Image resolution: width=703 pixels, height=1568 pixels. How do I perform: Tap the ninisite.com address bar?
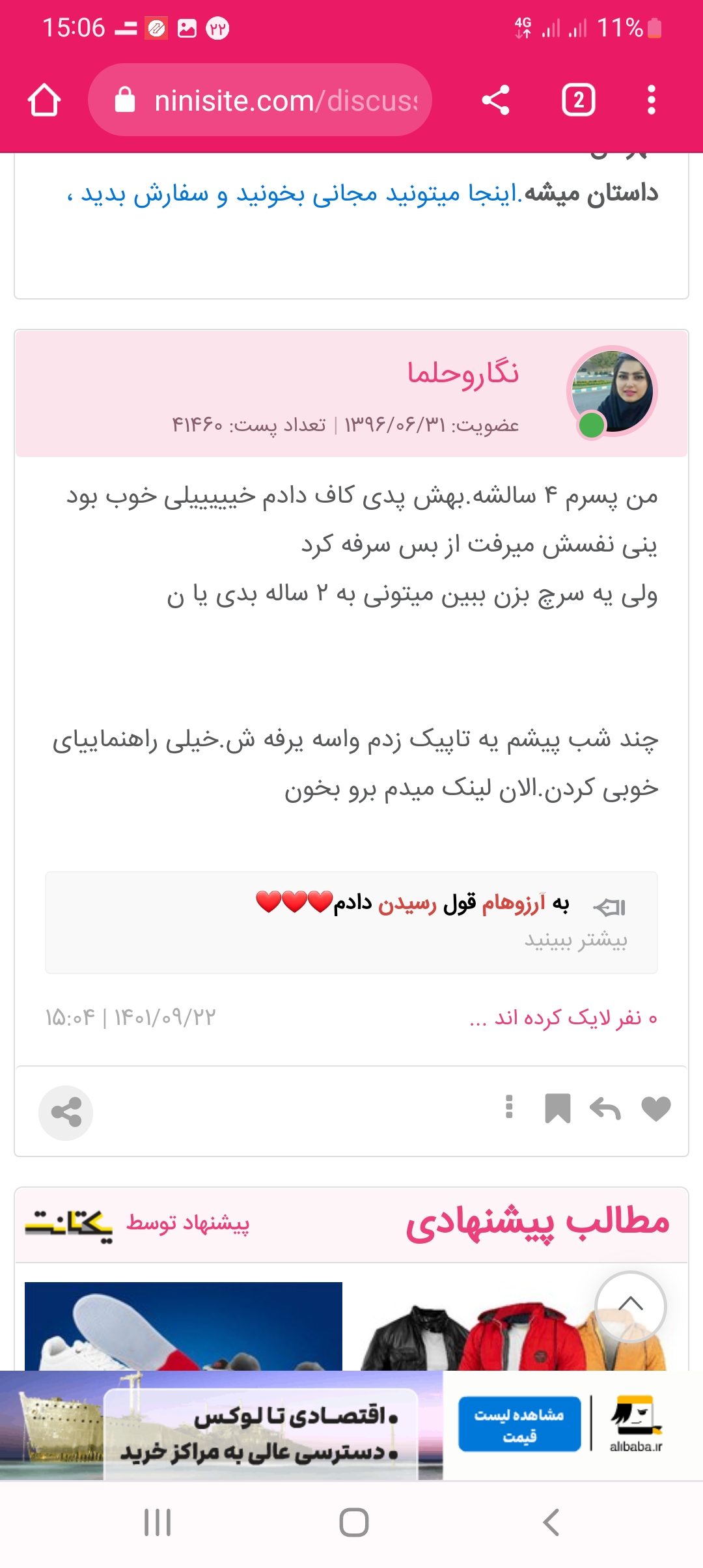tap(260, 100)
